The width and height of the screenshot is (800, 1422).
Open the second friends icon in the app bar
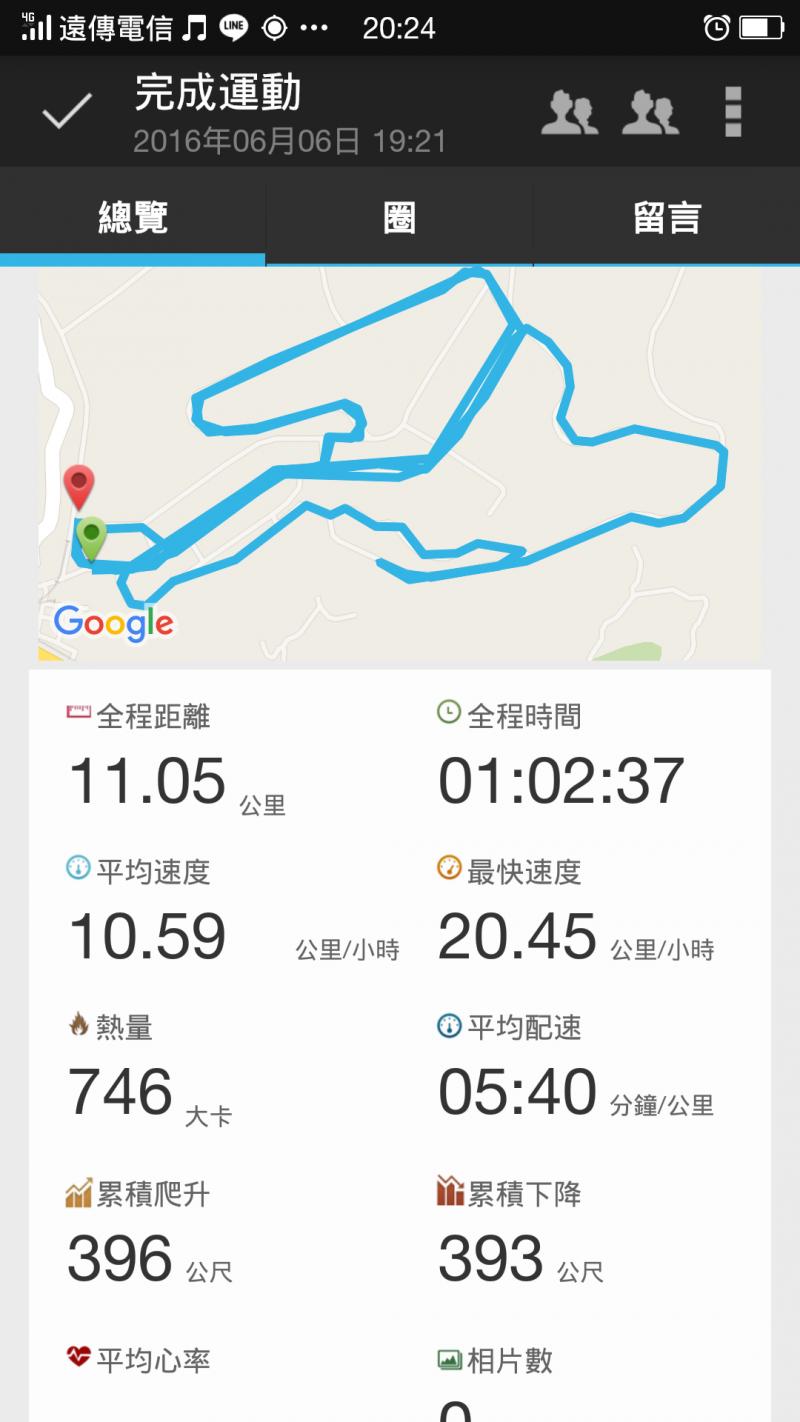[650, 112]
